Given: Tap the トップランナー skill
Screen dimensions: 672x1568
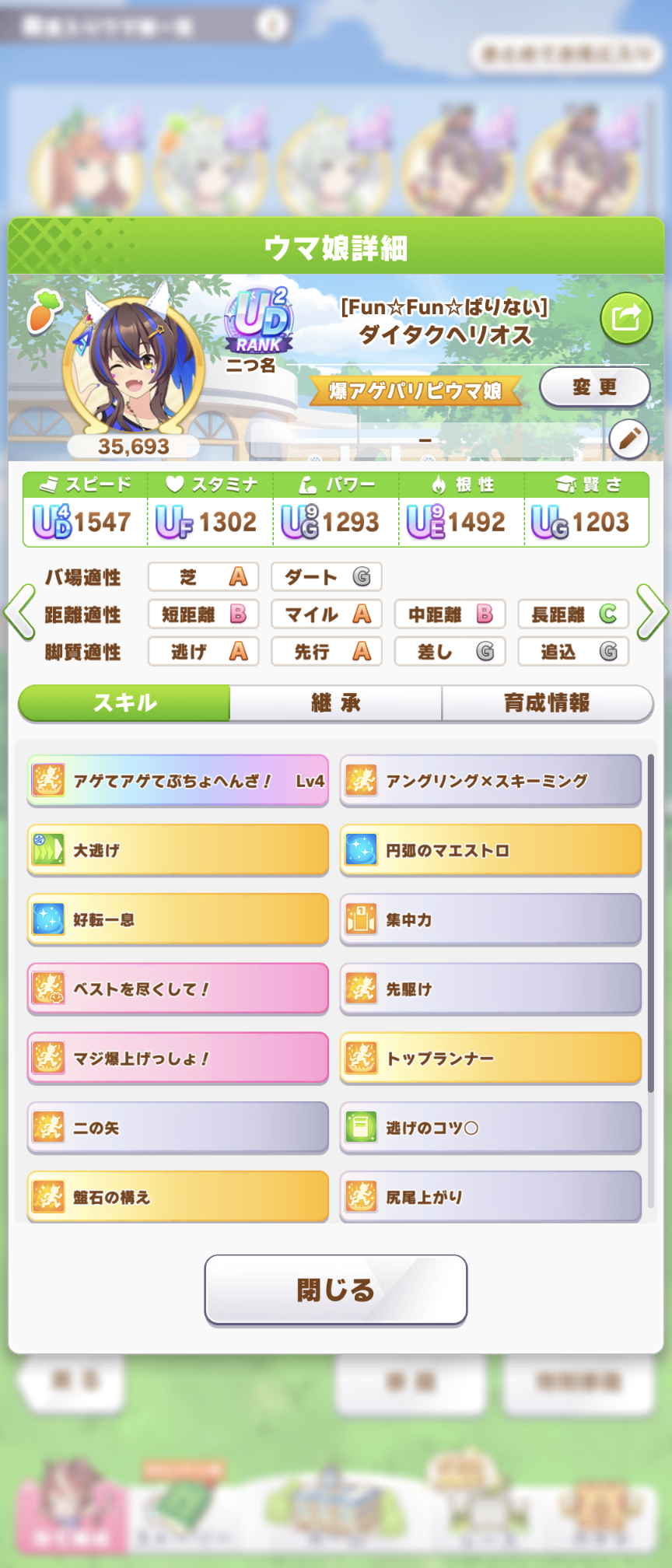Looking at the screenshot, I should tap(490, 1058).
